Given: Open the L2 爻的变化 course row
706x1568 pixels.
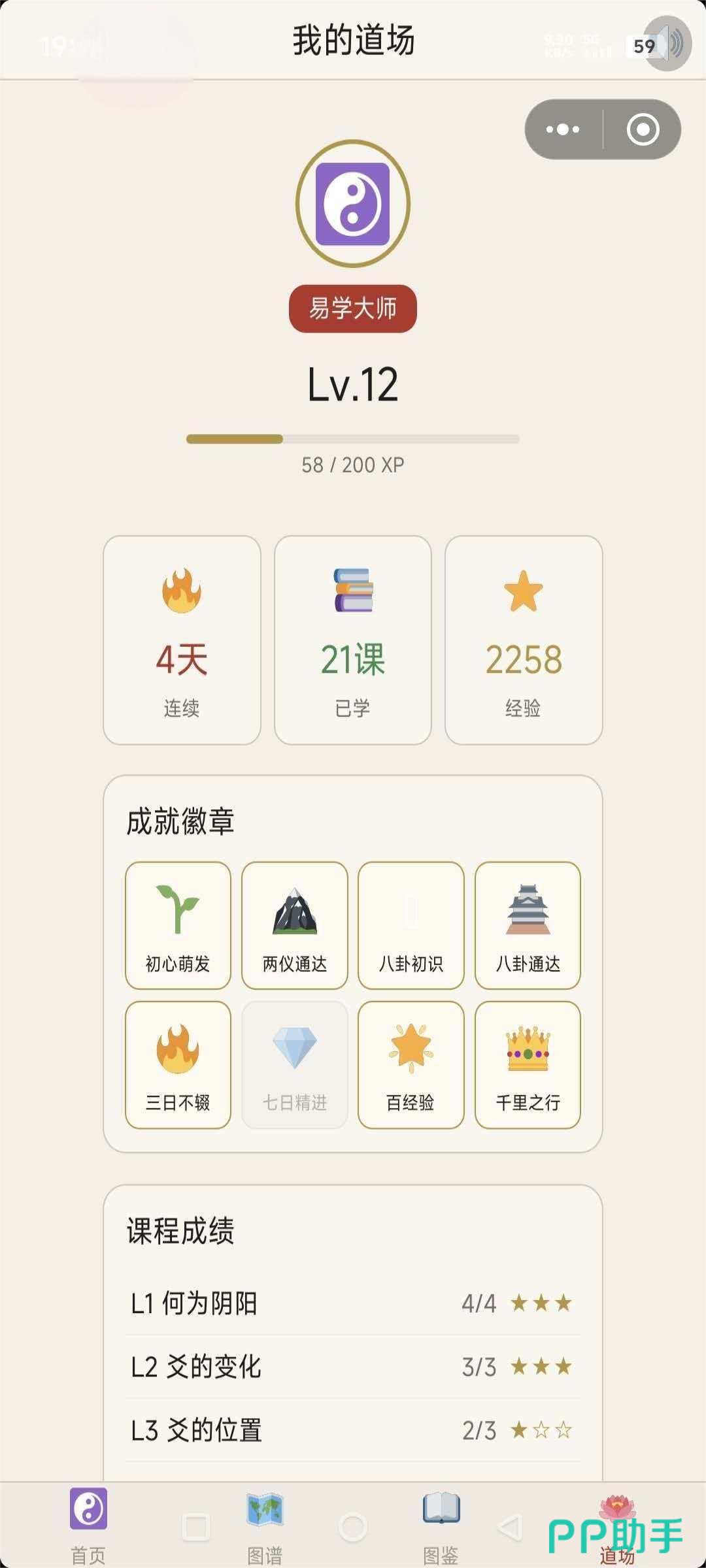Looking at the screenshot, I should pyautogui.click(x=352, y=1366).
